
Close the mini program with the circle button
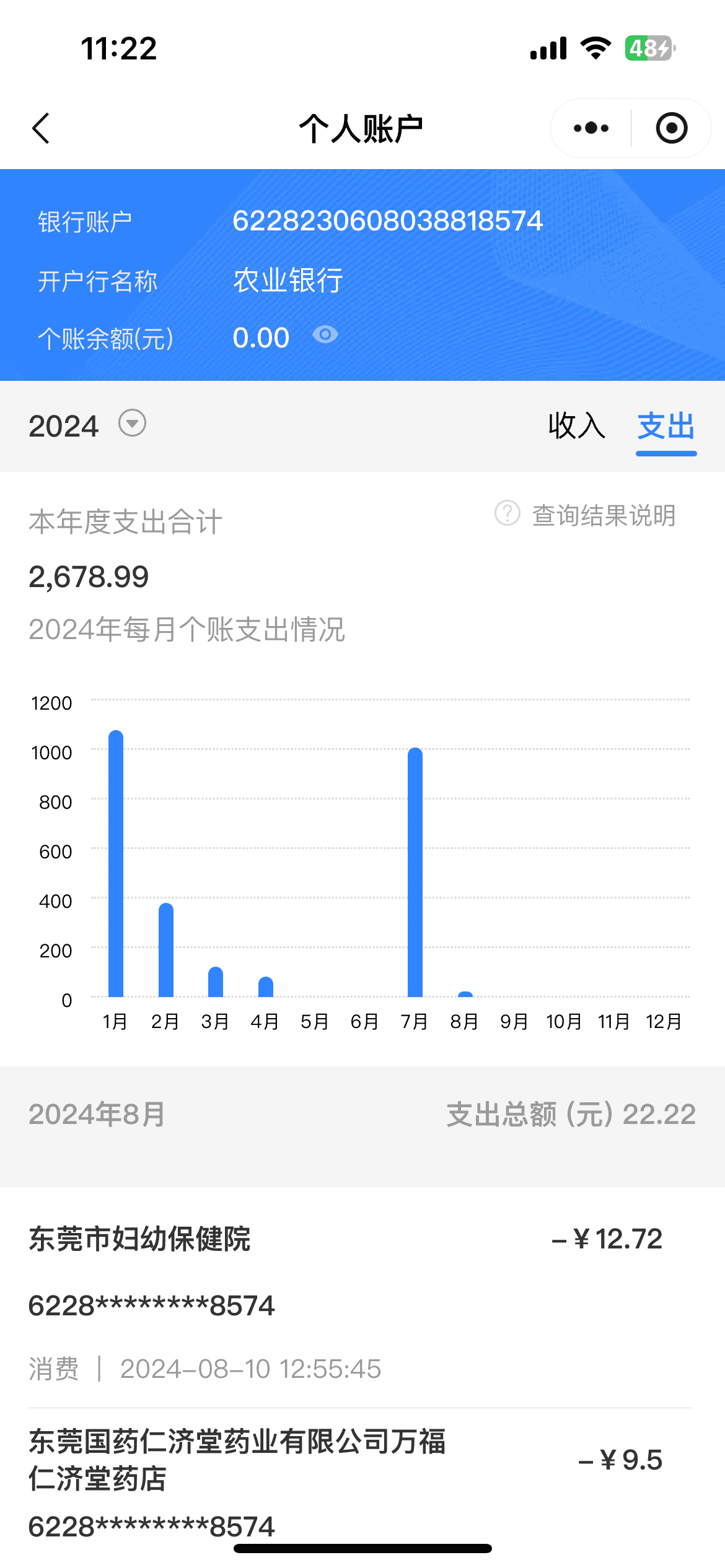pos(671,128)
